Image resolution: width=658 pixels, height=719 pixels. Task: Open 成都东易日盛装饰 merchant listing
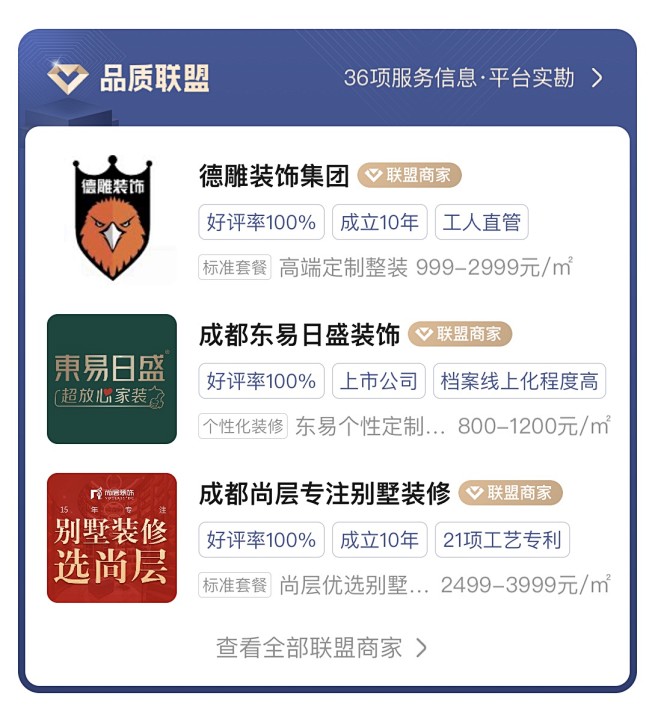click(x=299, y=334)
